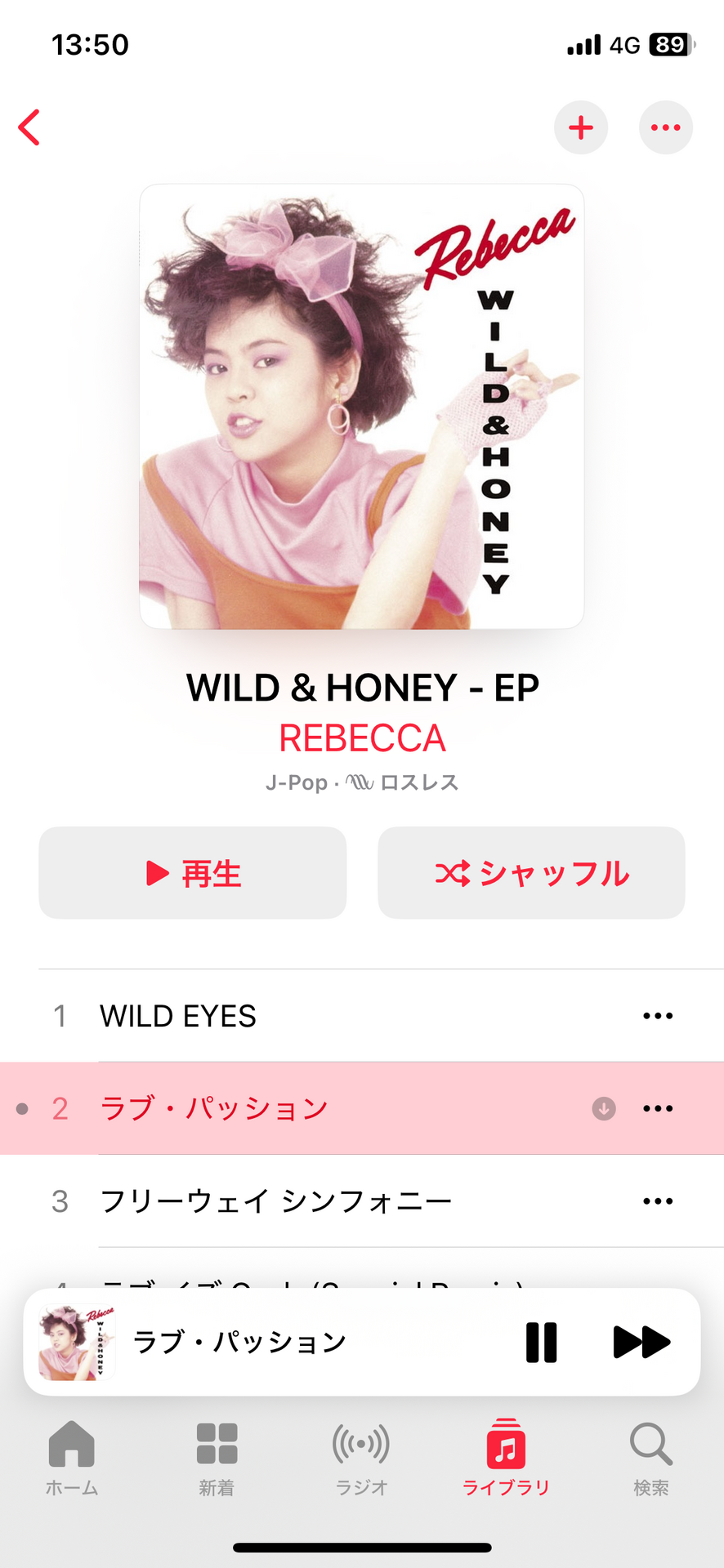
Task: Open more options for WILD EYES
Action: 658,1016
